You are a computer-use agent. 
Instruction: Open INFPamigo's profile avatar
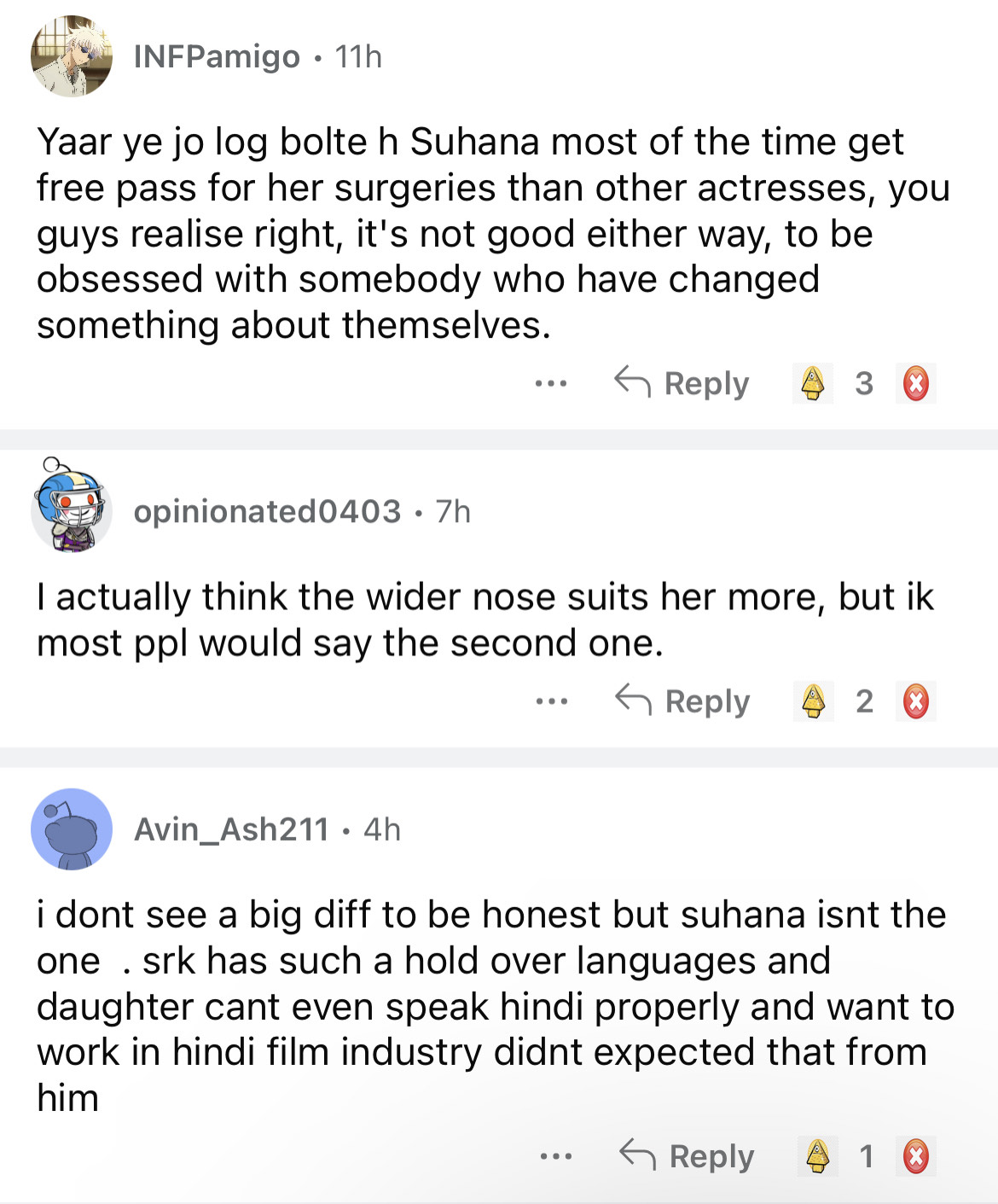point(72,56)
